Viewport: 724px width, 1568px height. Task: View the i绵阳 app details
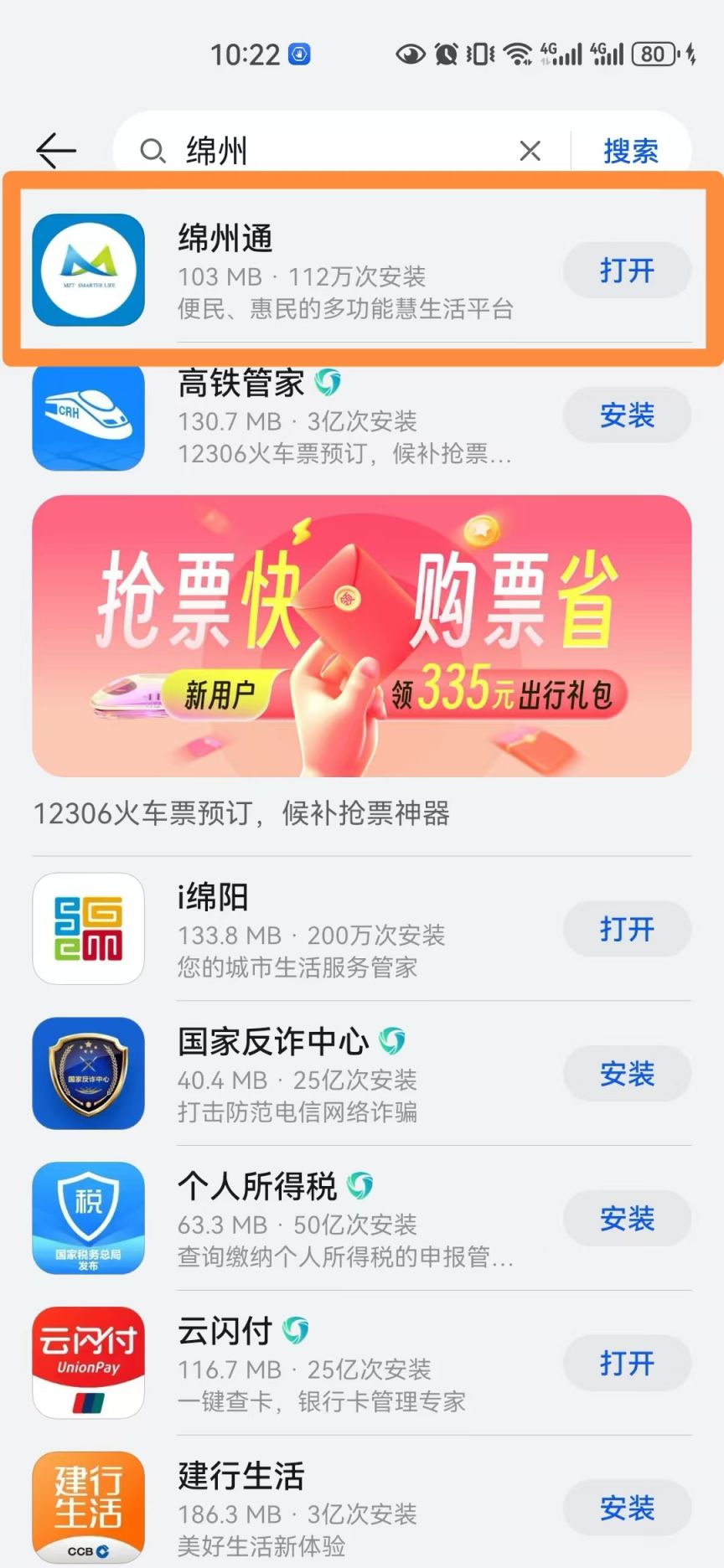coord(344,930)
